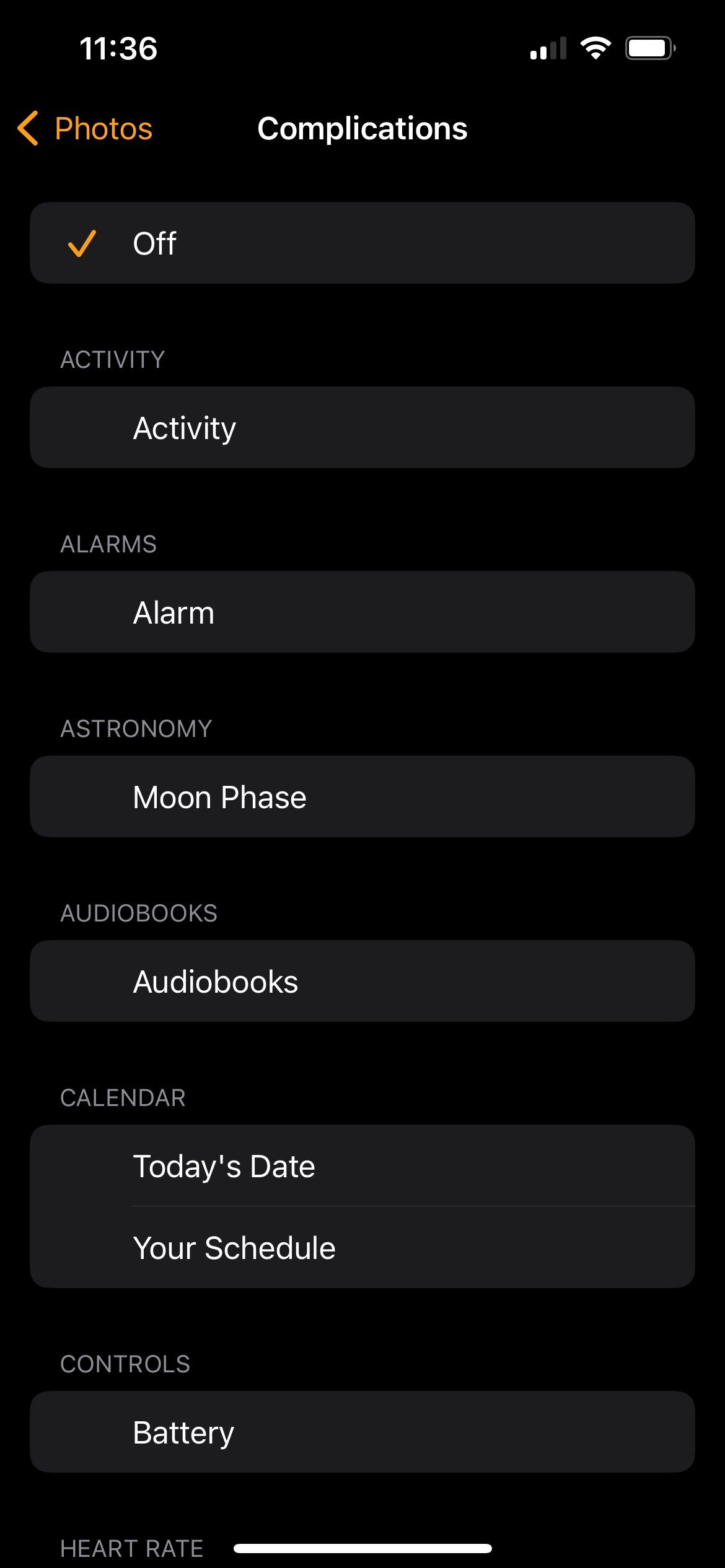
Task: Select the Battery complication
Action: pos(362,1432)
